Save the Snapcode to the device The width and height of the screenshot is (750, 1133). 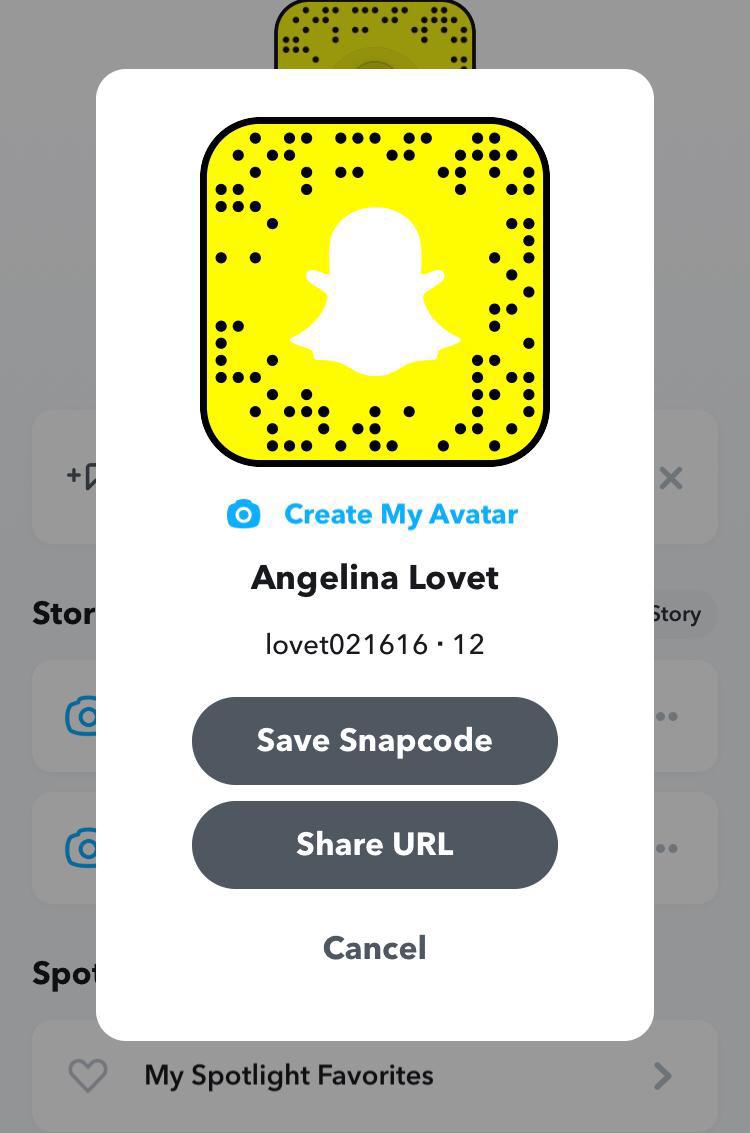point(374,740)
